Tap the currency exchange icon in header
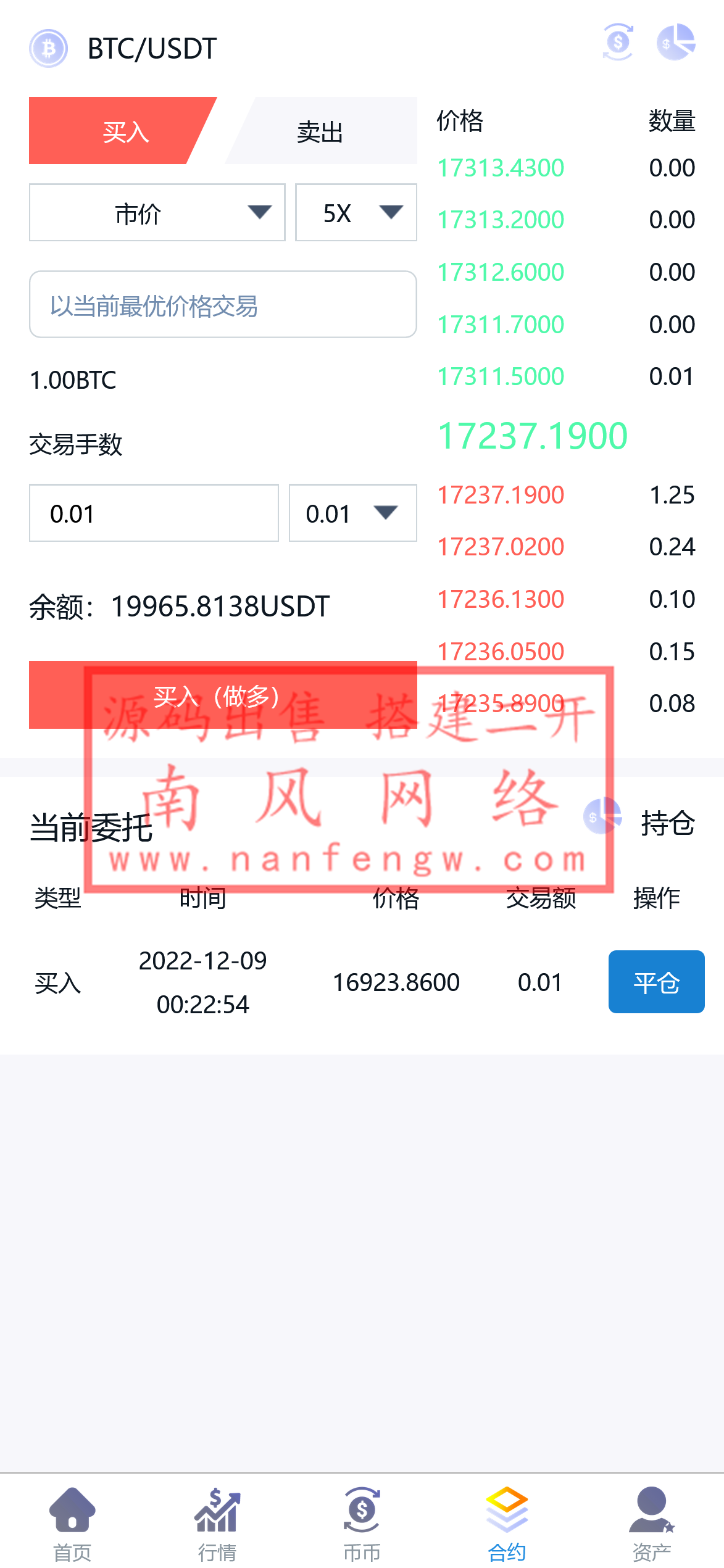Screen dimensions: 724x1568 (x=618, y=43)
